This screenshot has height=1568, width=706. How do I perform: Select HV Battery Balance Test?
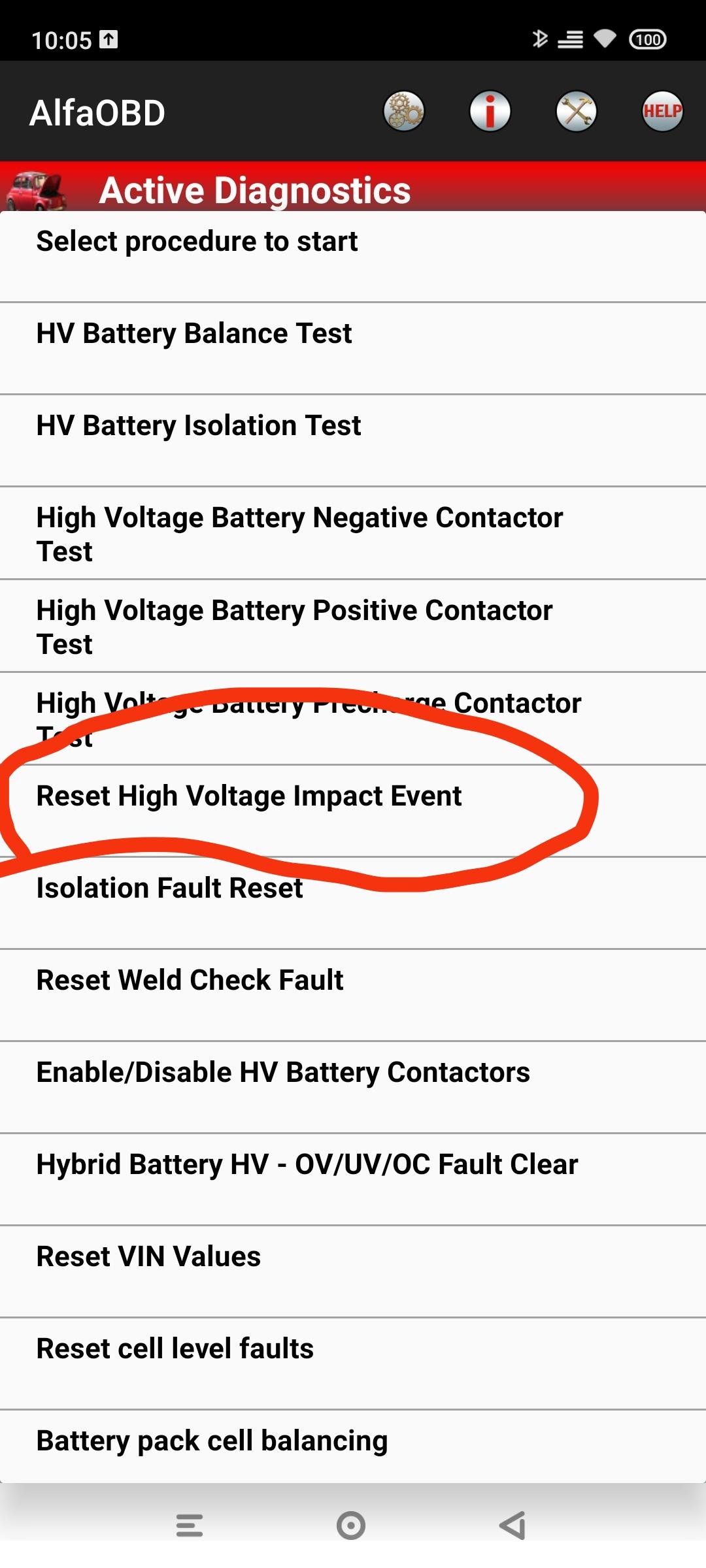[x=353, y=348]
